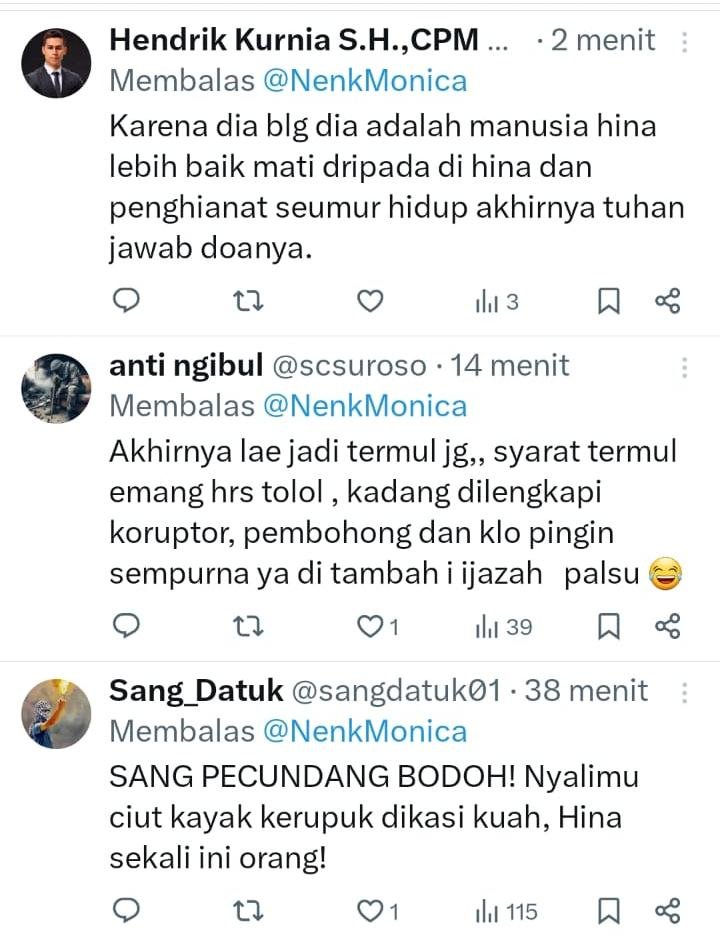
Task: Open @NenkMonica mention under Sang_Datuk
Action: pos(364,731)
